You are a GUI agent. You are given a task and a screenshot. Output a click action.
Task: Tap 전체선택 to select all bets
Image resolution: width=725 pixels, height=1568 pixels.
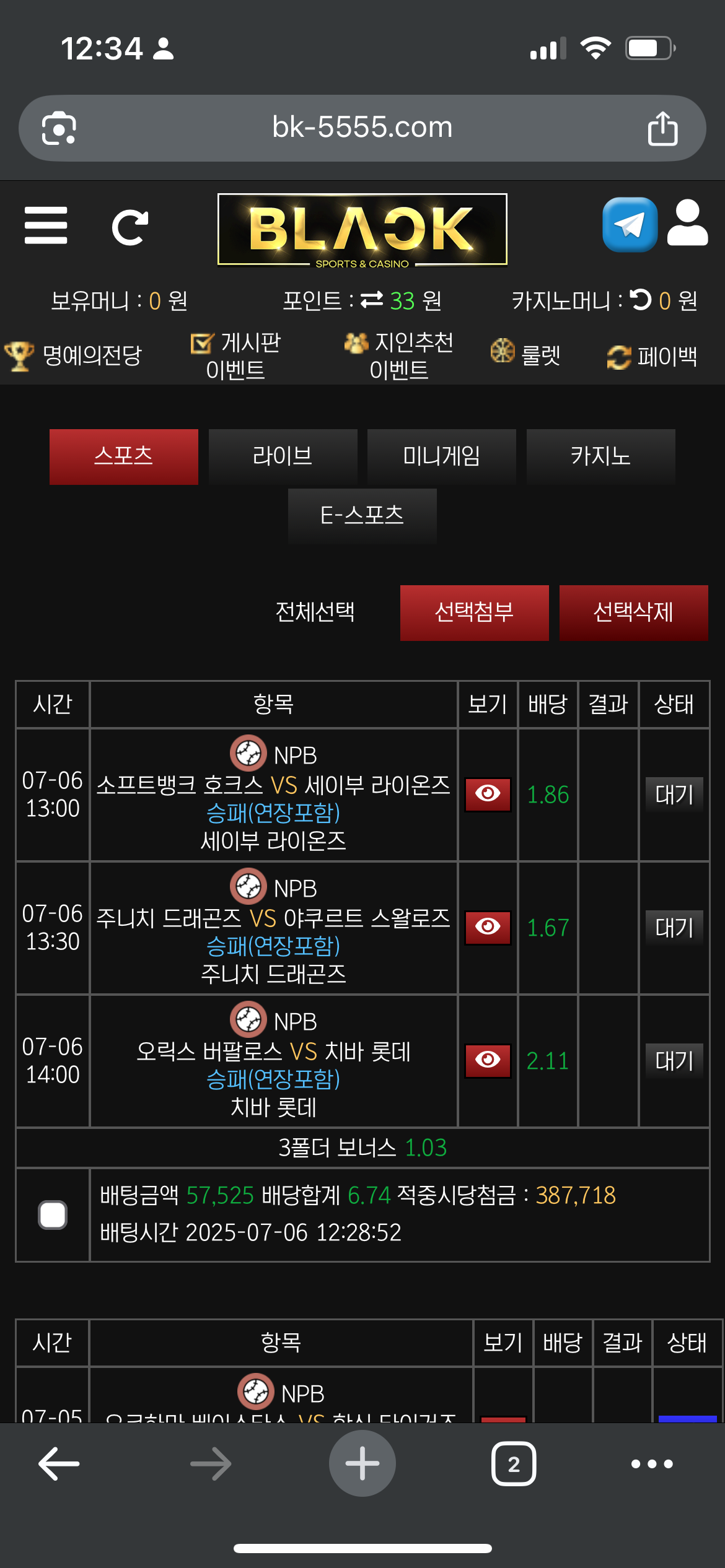coord(315,612)
